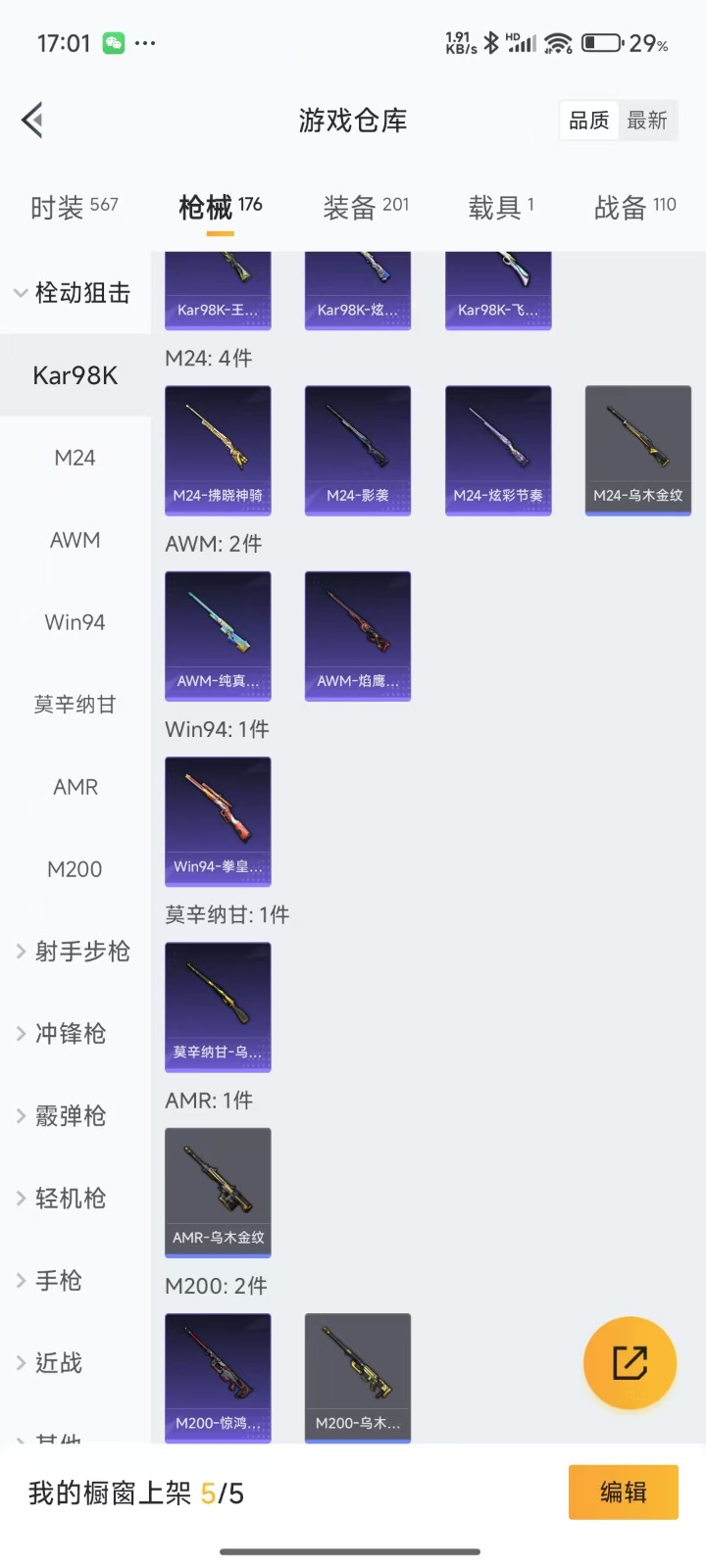Open the M24-拂晓神骑 skin tile
This screenshot has height=1568, width=706.
218,449
